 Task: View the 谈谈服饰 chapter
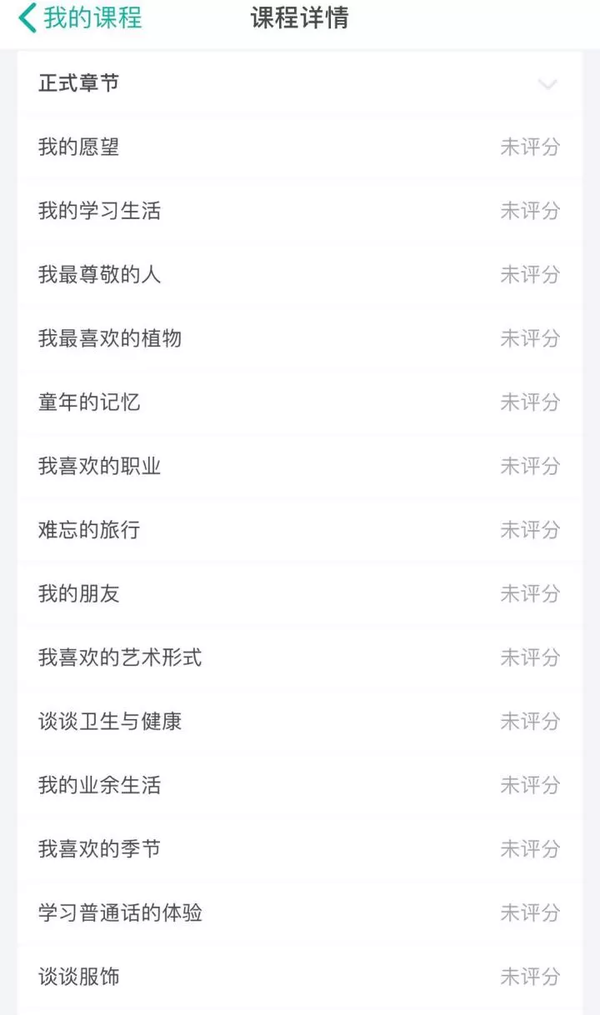pos(79,976)
